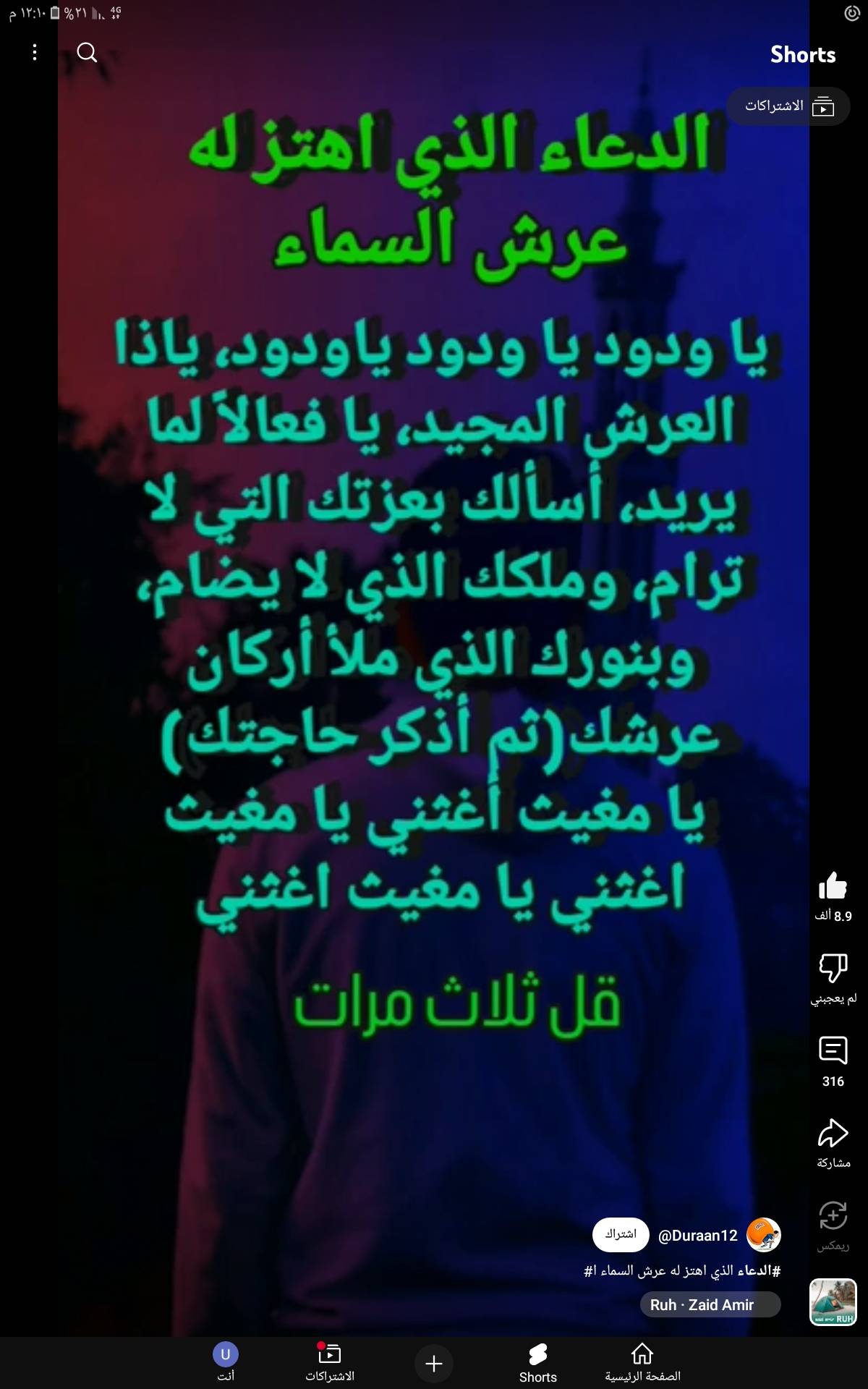The image size is (868, 1389).
Task: Tap the الاشتراكات chip under Shorts
Action: 788,106
